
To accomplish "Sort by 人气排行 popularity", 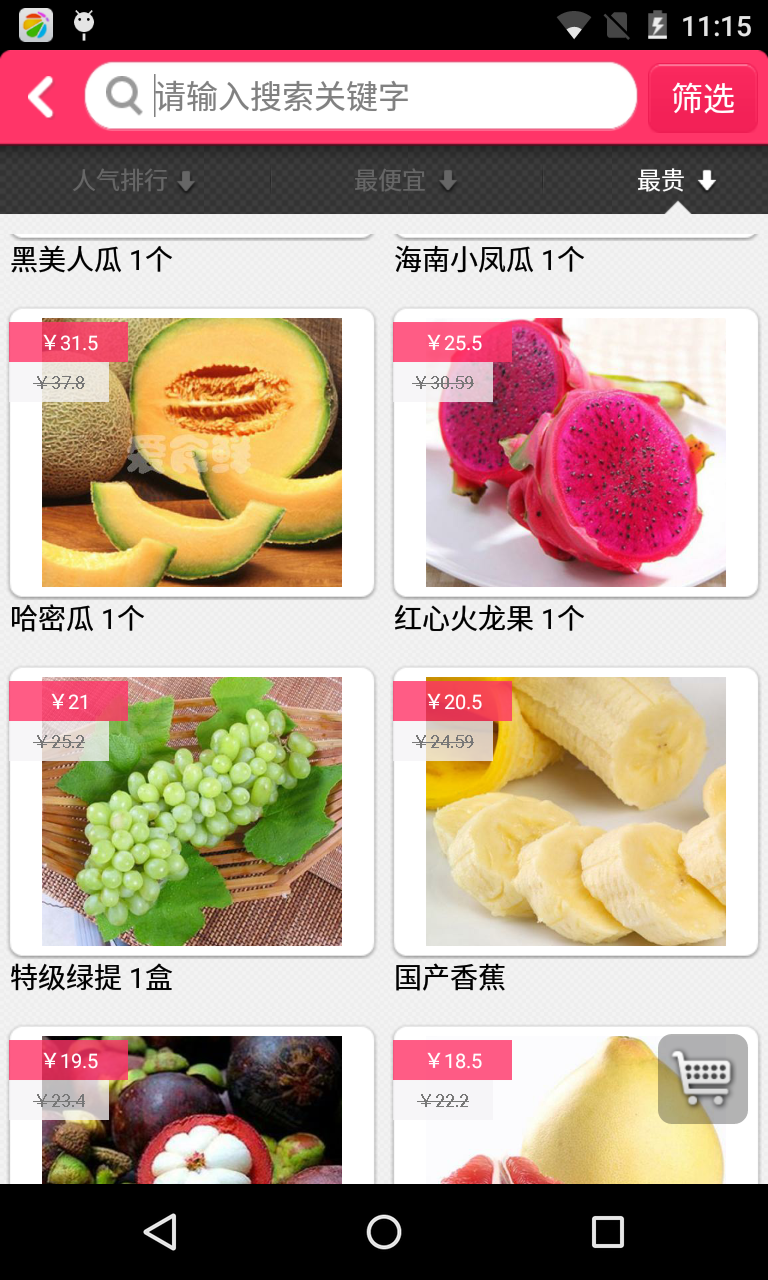I will pyautogui.click(x=133, y=181).
